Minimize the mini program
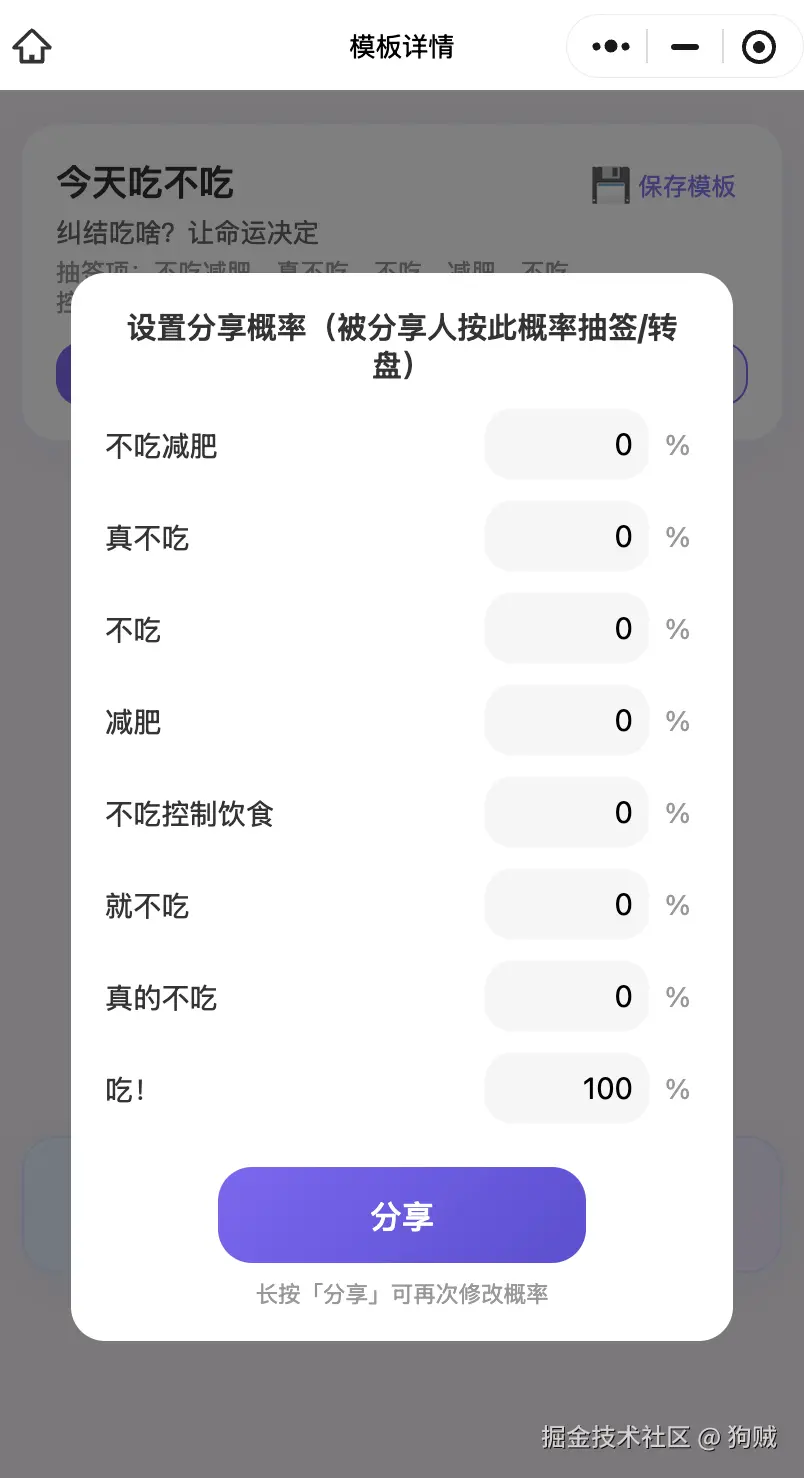 click(685, 46)
